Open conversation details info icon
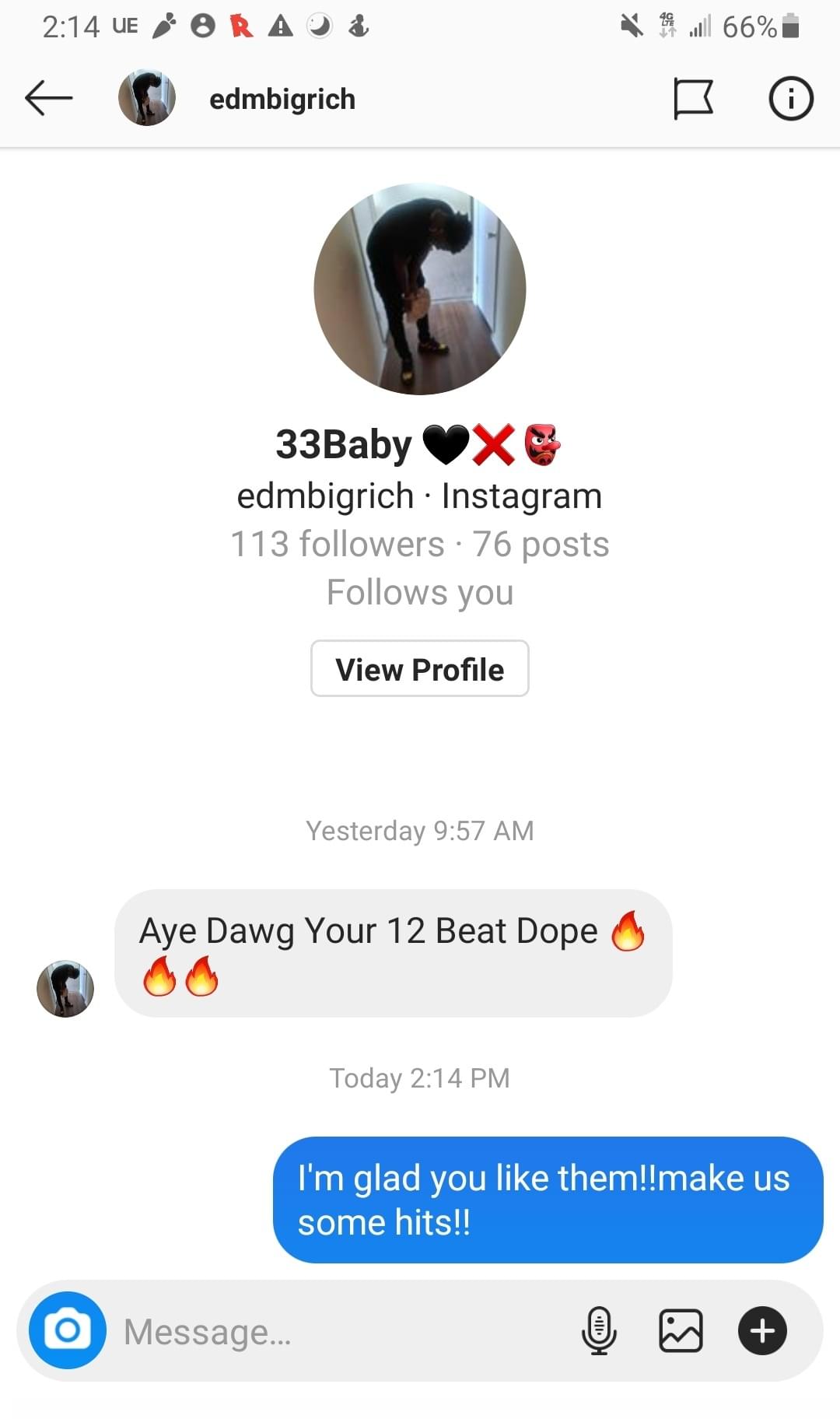Screen dimensions: 840x1419 click(x=790, y=99)
